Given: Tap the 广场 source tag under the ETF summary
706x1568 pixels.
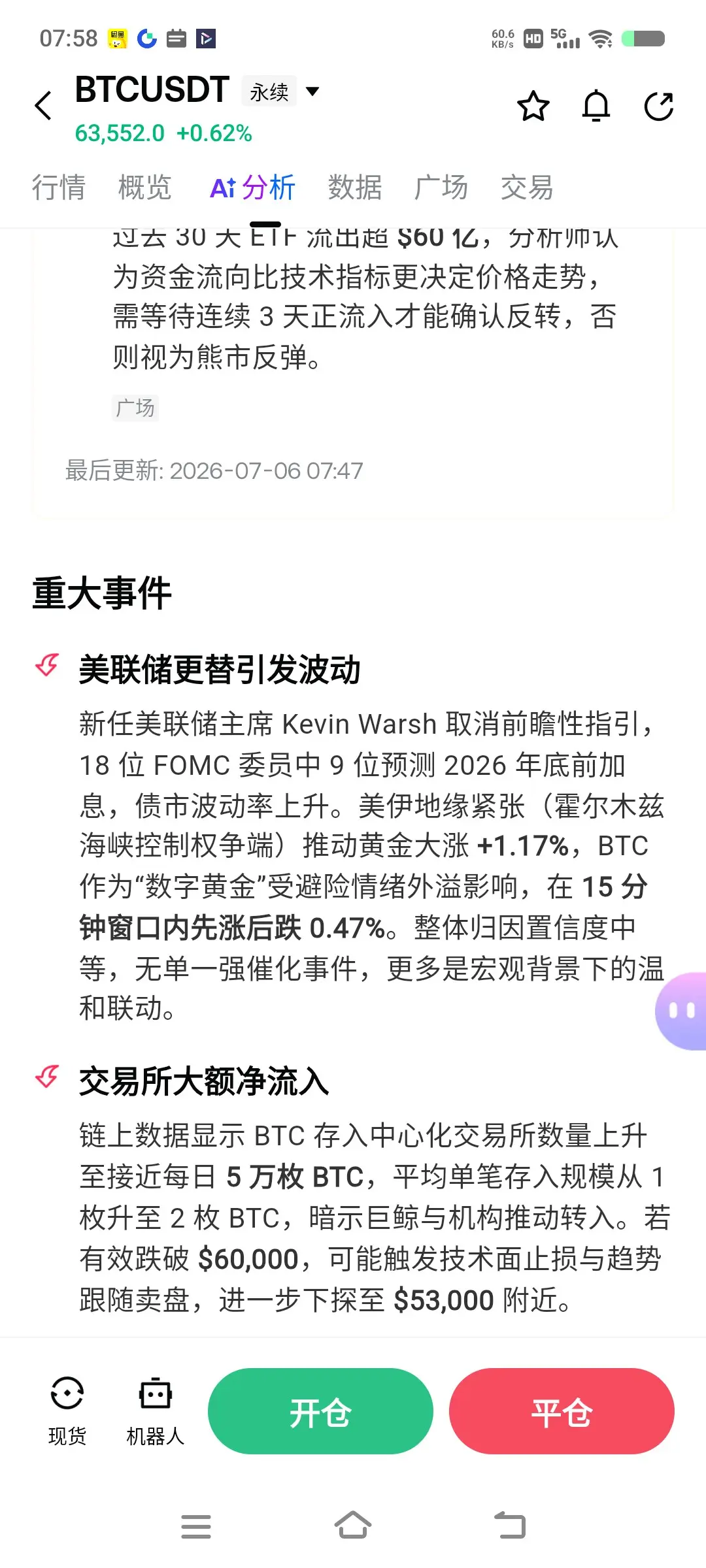Looking at the screenshot, I should click(135, 408).
